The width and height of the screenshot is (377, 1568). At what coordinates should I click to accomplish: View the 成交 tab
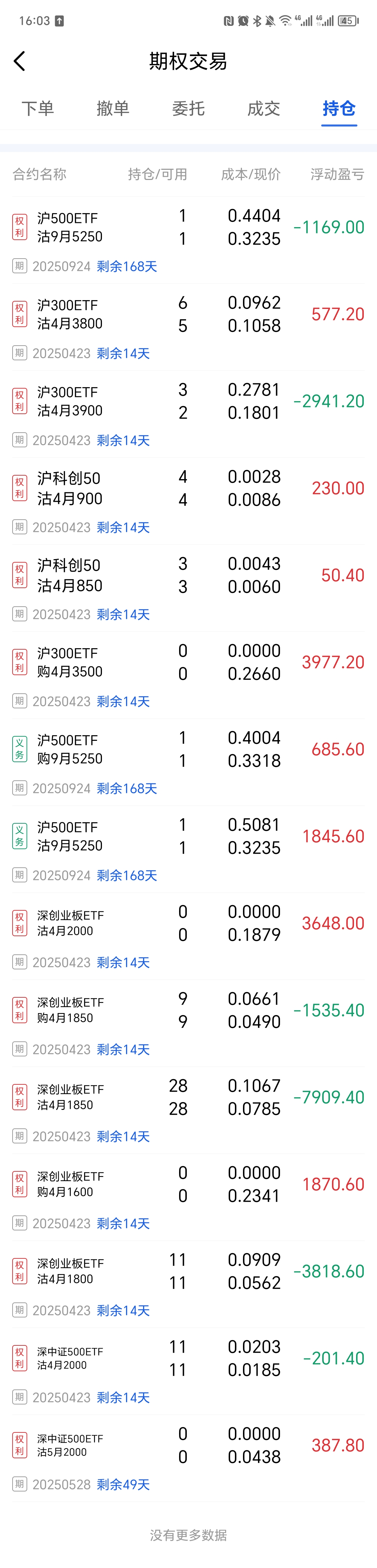coord(264,108)
